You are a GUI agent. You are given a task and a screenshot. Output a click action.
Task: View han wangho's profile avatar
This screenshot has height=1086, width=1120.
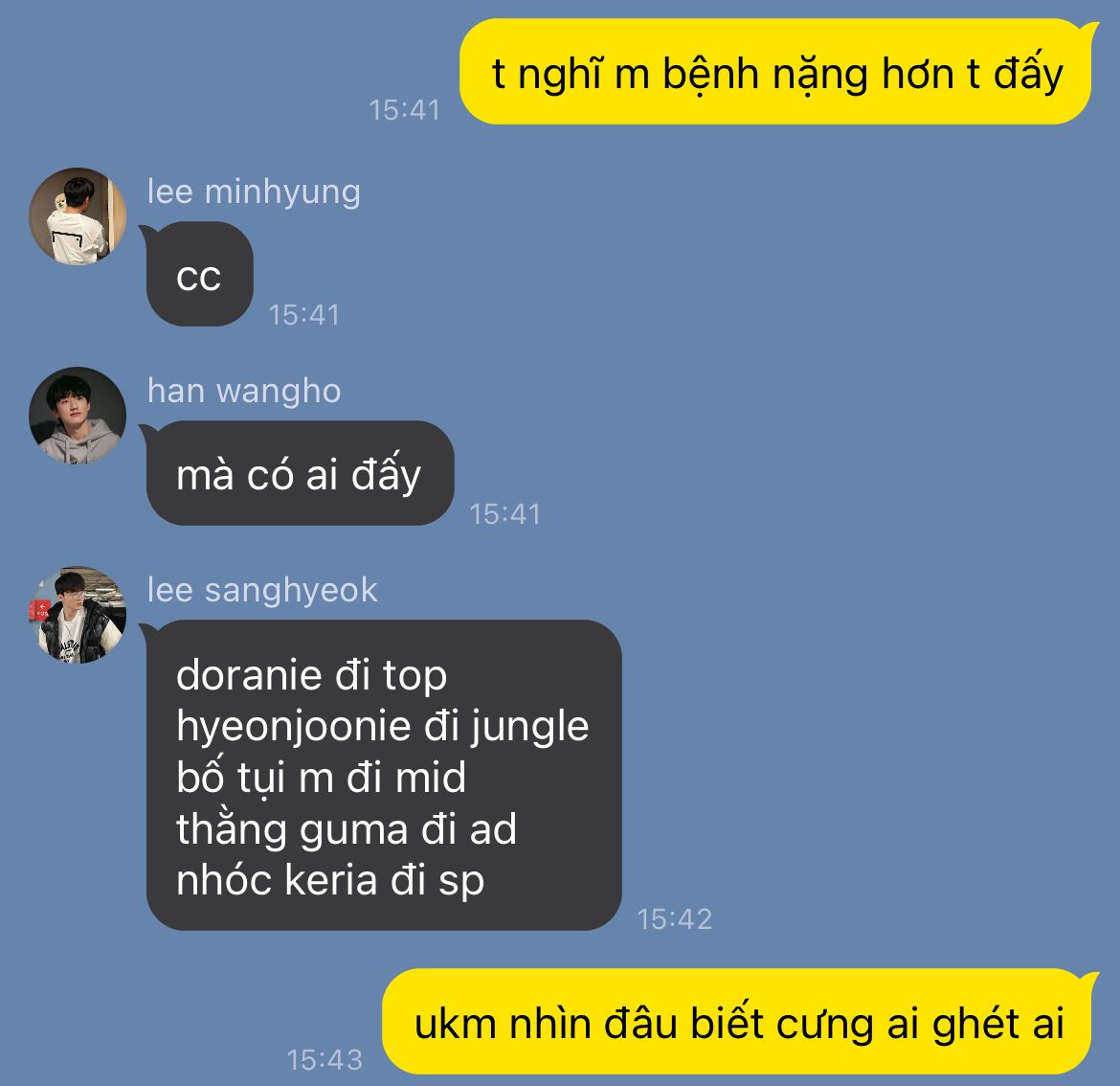click(x=78, y=416)
